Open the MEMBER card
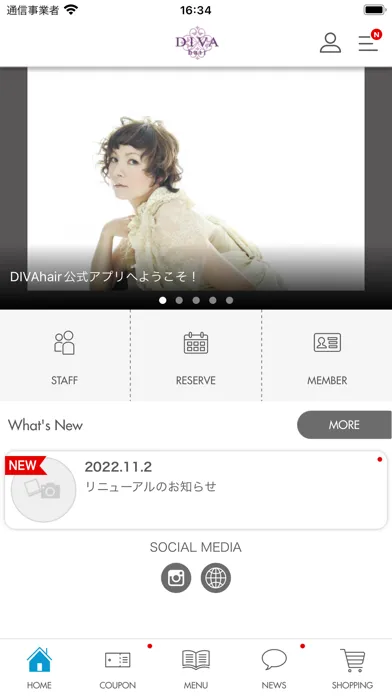The height and width of the screenshot is (696, 392). pyautogui.click(x=327, y=356)
